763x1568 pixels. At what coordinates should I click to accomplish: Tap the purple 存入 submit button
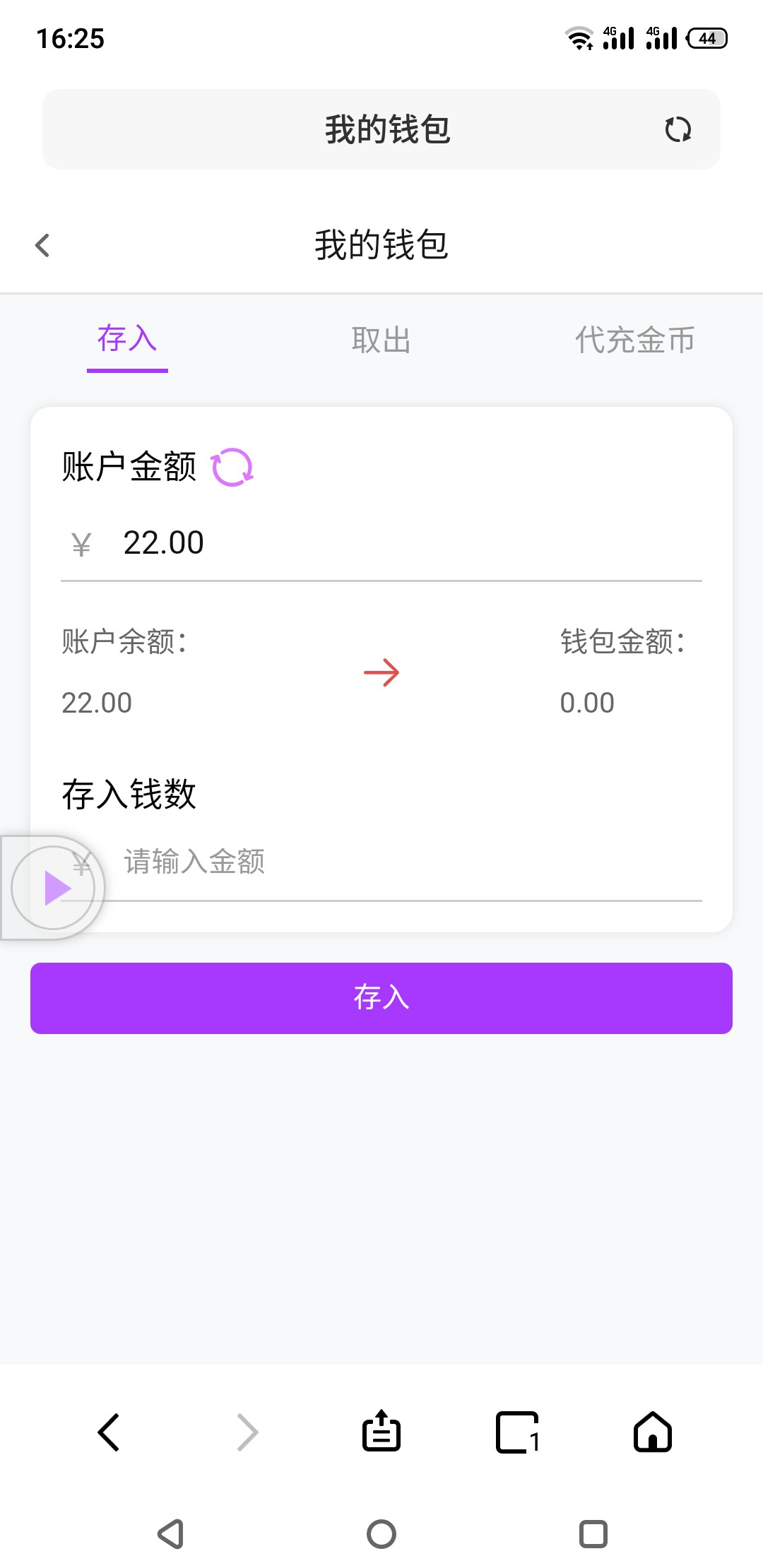tap(381, 998)
